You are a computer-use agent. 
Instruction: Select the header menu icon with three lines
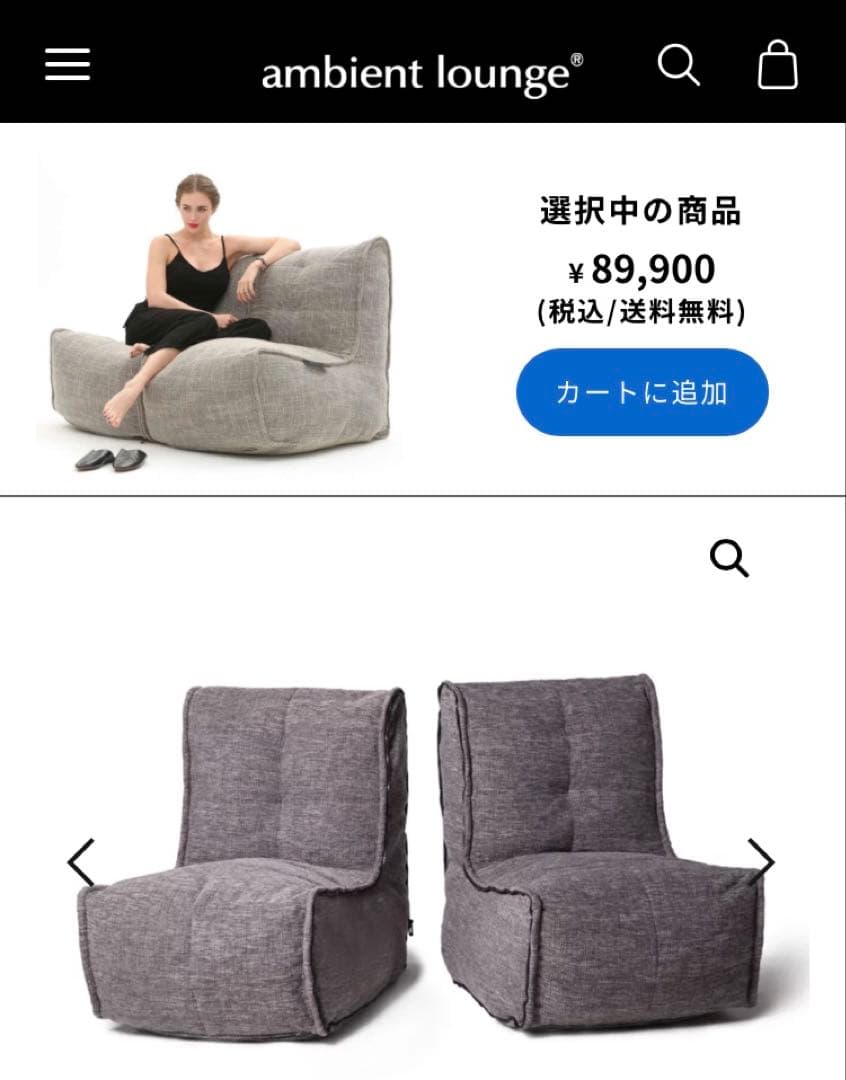(x=66, y=66)
